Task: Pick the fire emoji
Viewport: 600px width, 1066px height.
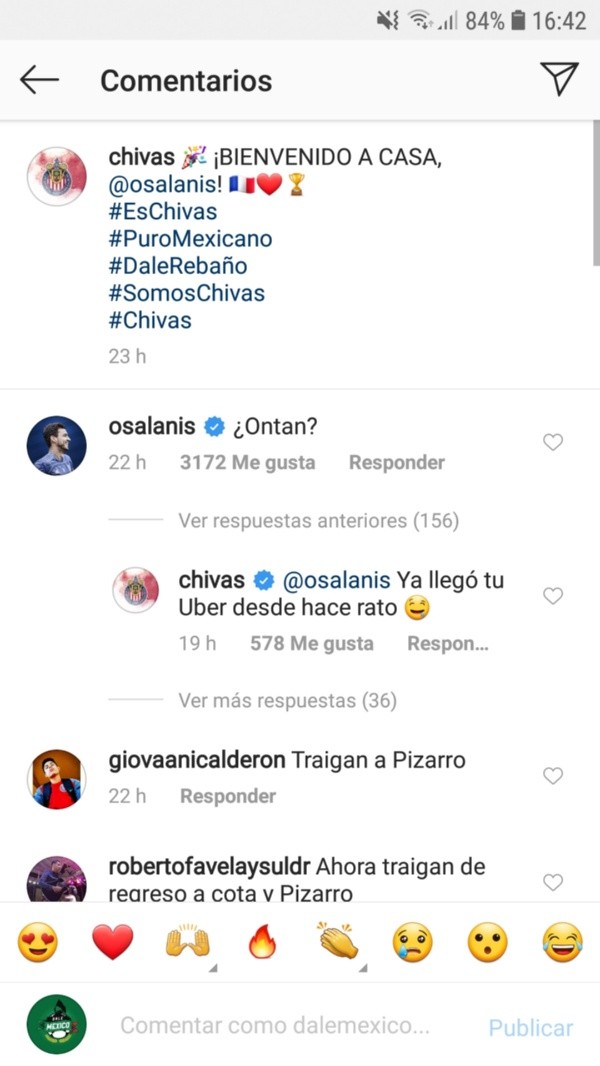Action: (x=262, y=942)
